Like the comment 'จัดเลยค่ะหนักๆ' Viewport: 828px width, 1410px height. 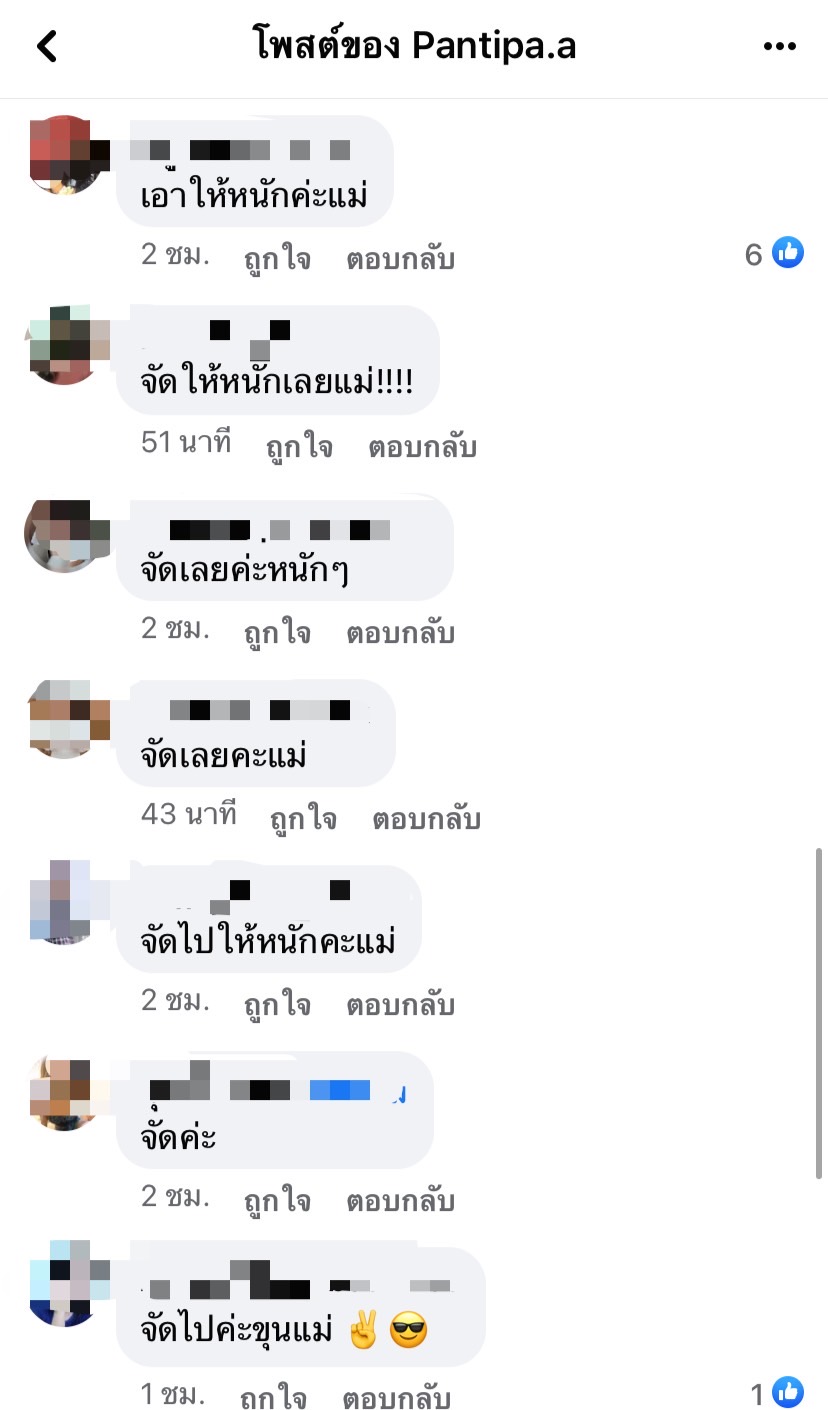point(277,633)
